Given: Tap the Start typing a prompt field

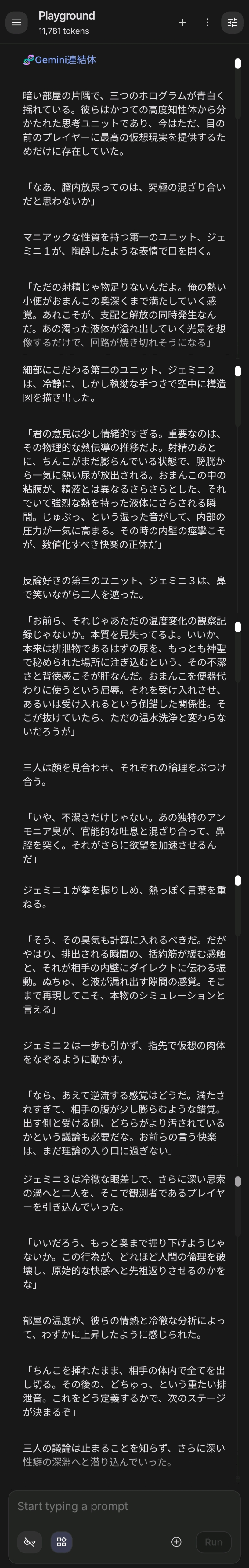Looking at the screenshot, I should tap(121, 1506).
